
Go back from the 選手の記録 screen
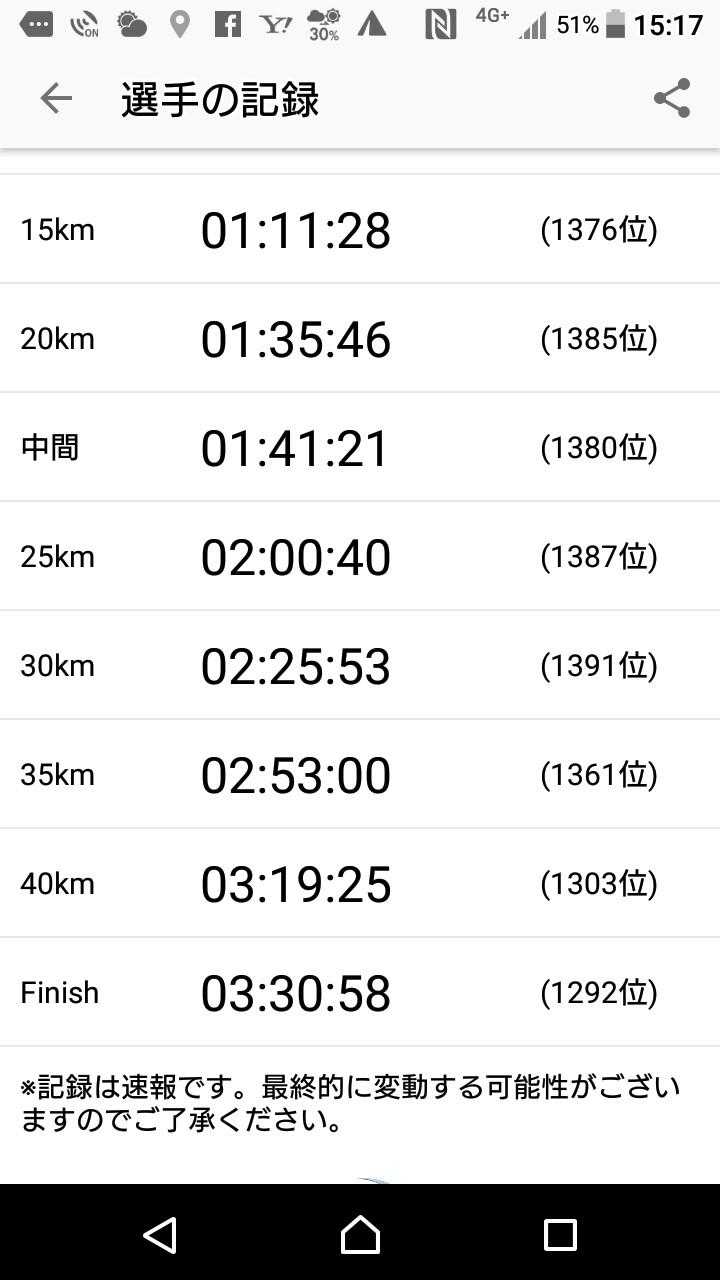tap(56, 98)
